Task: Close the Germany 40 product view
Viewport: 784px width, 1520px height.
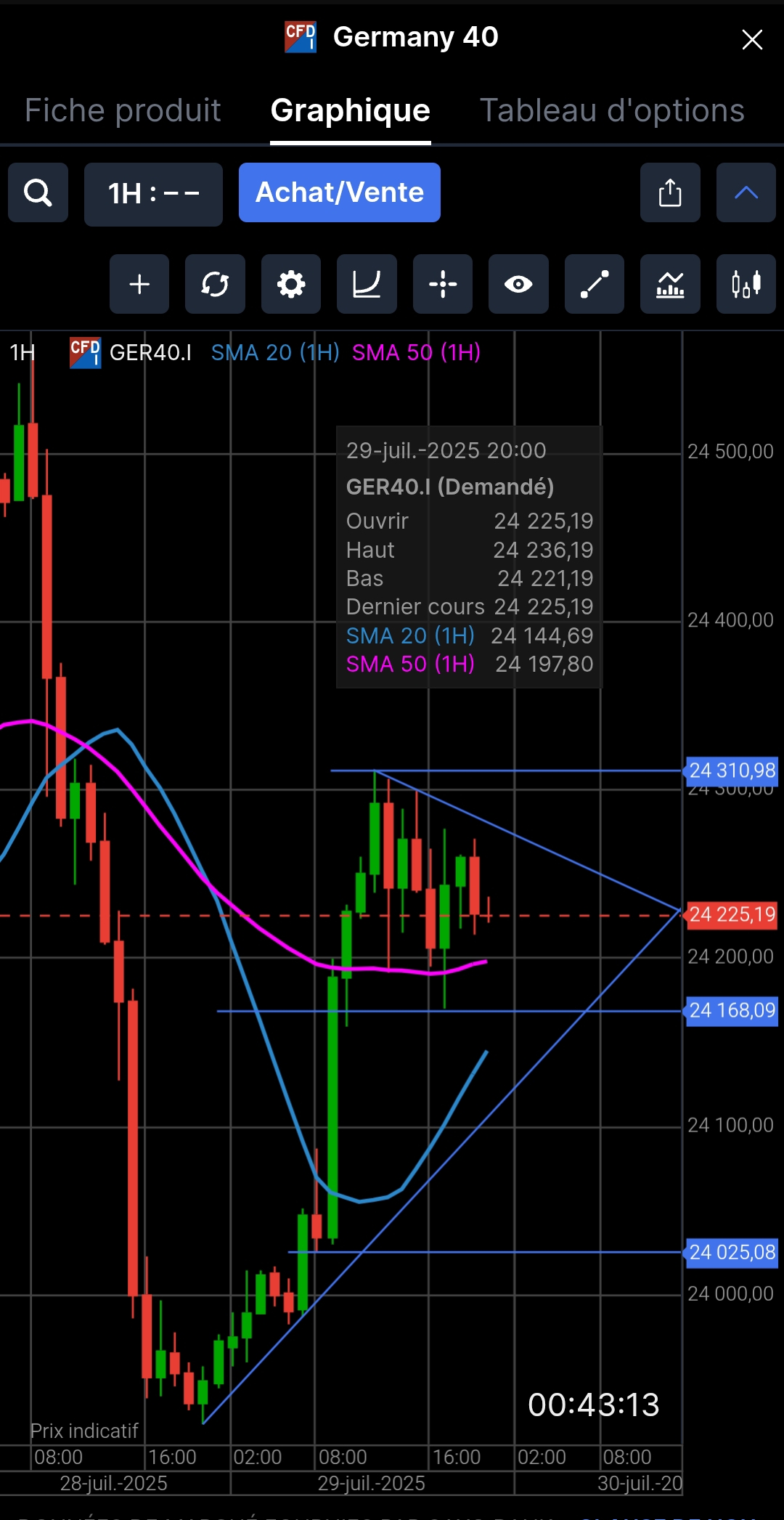Action: click(x=752, y=39)
